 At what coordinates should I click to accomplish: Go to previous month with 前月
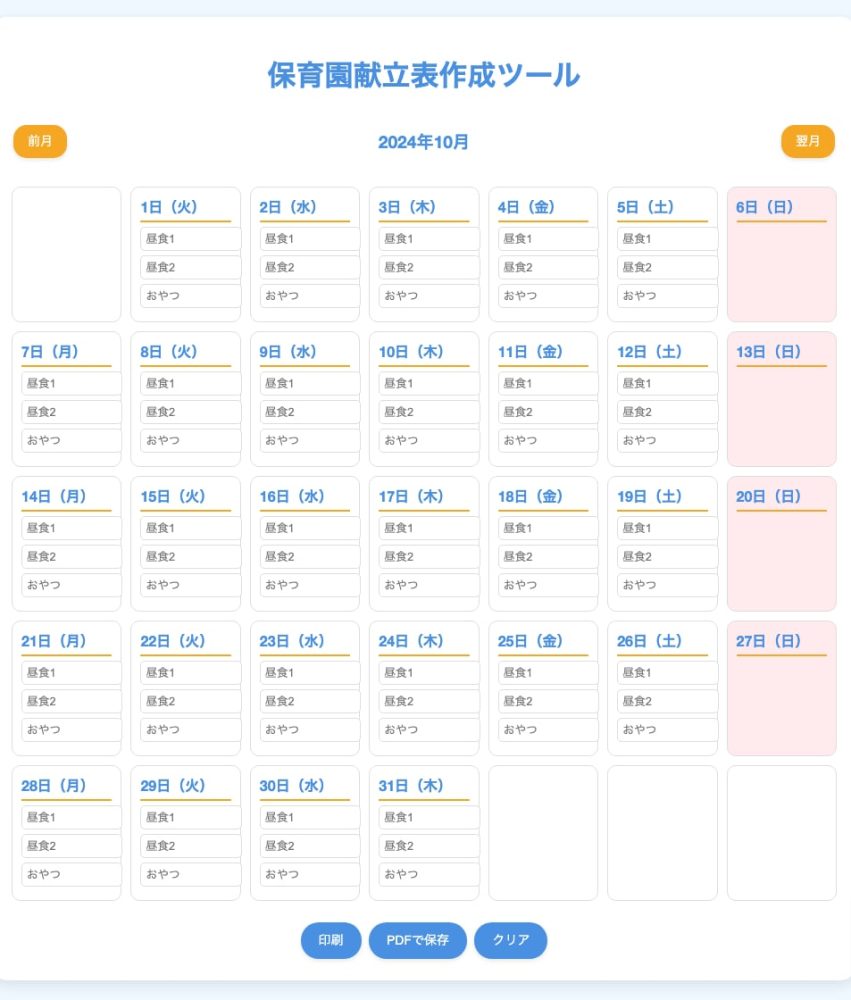coord(40,141)
